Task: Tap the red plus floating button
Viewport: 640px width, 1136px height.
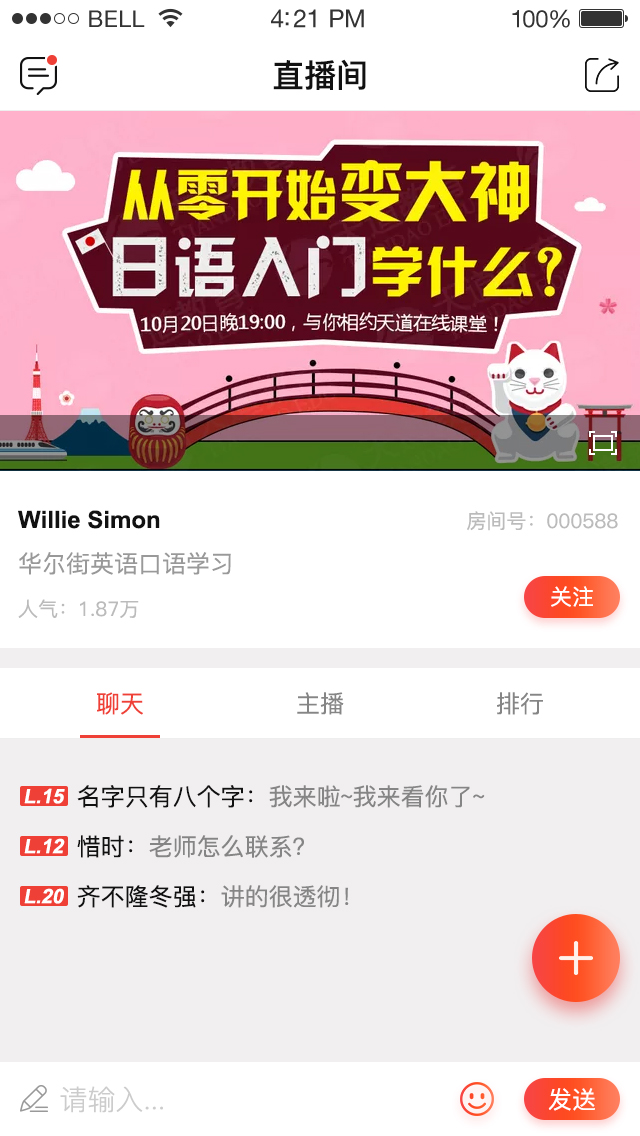Action: [575, 958]
